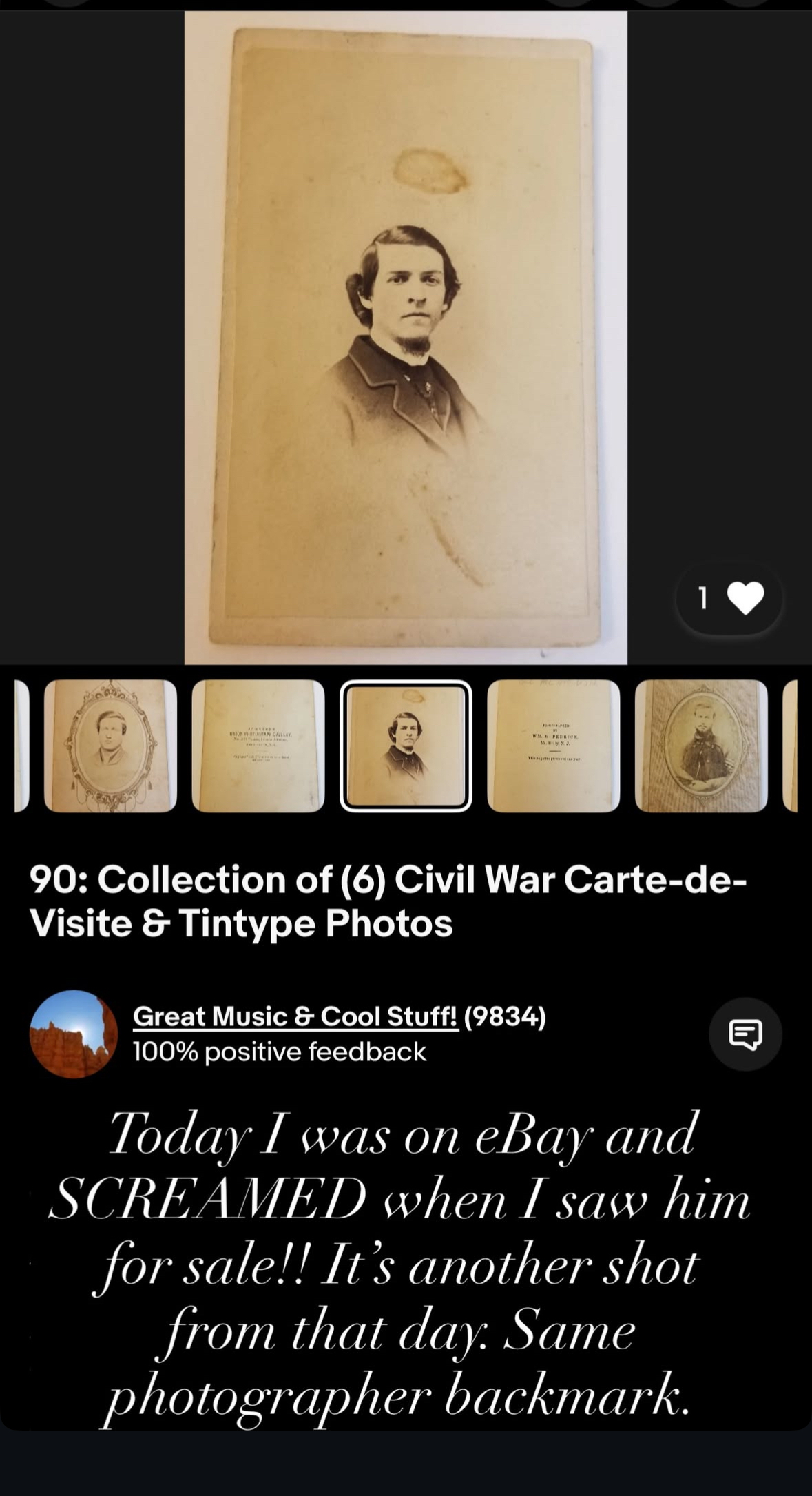The image size is (812, 1496).
Task: Add this listing to watchlist with heart
Action: coord(729,597)
